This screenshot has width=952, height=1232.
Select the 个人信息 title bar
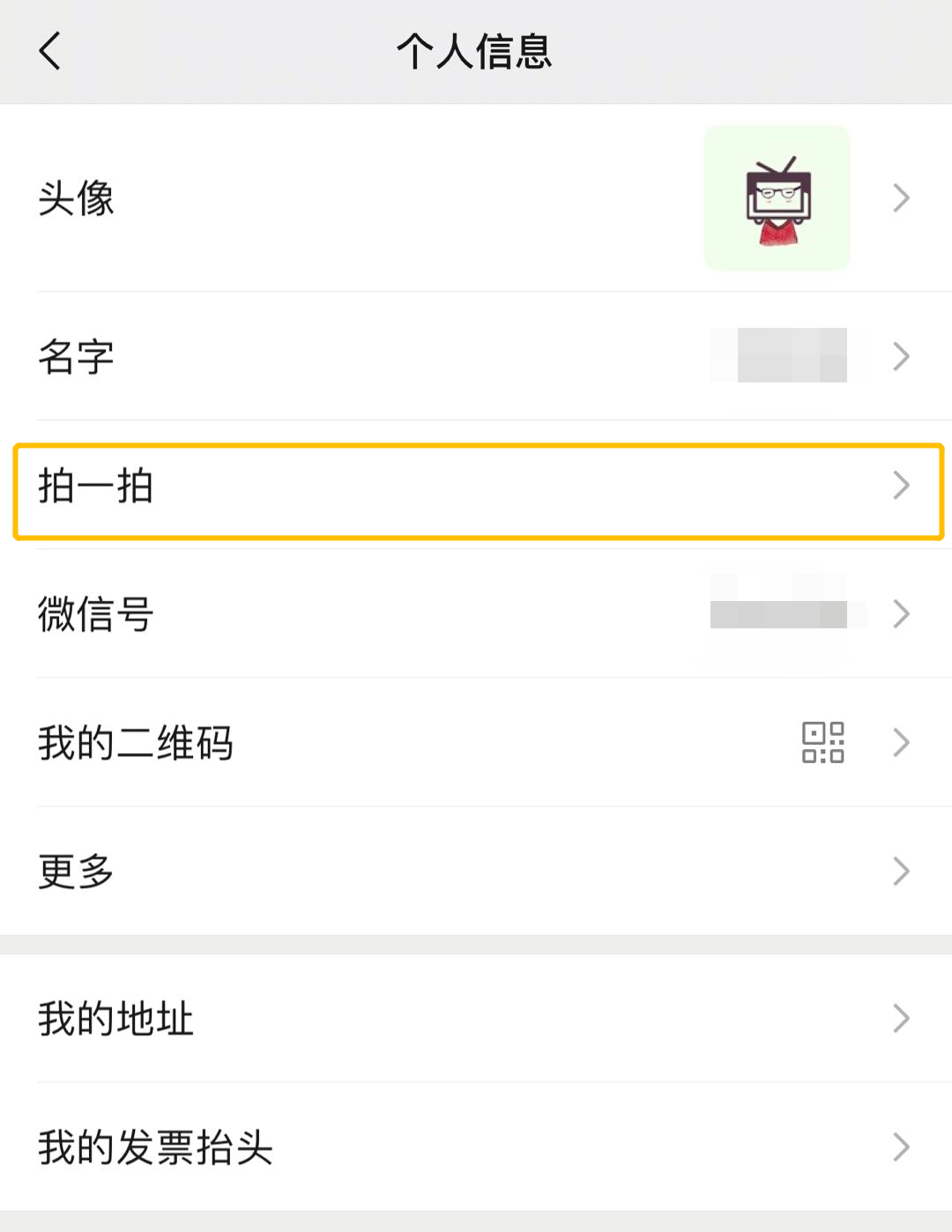[x=476, y=50]
